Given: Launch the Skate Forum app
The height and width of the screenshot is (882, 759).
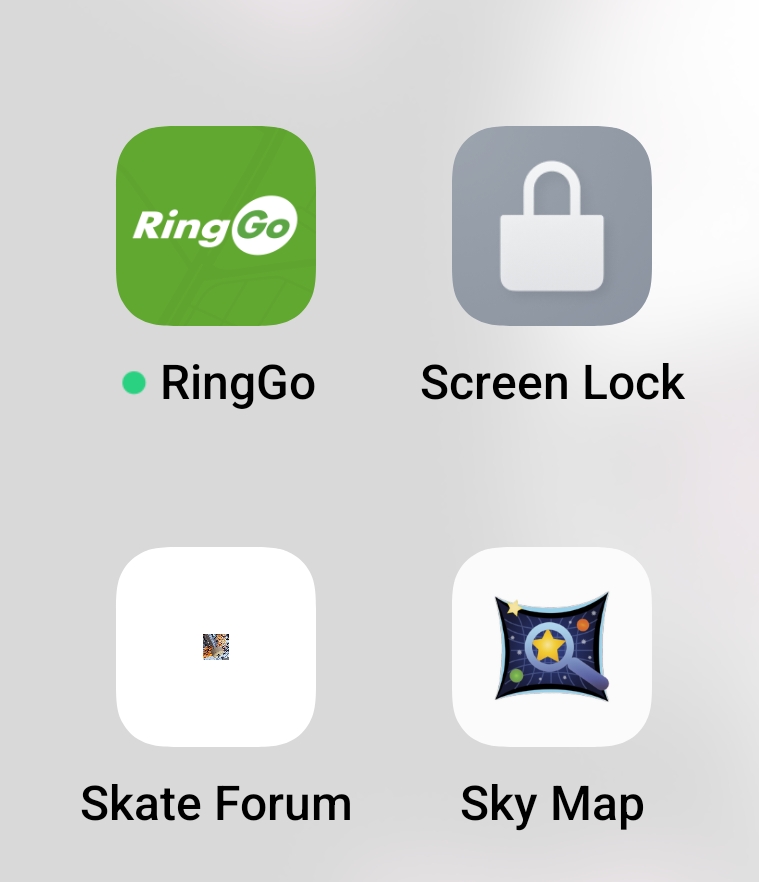Looking at the screenshot, I should tap(216, 646).
